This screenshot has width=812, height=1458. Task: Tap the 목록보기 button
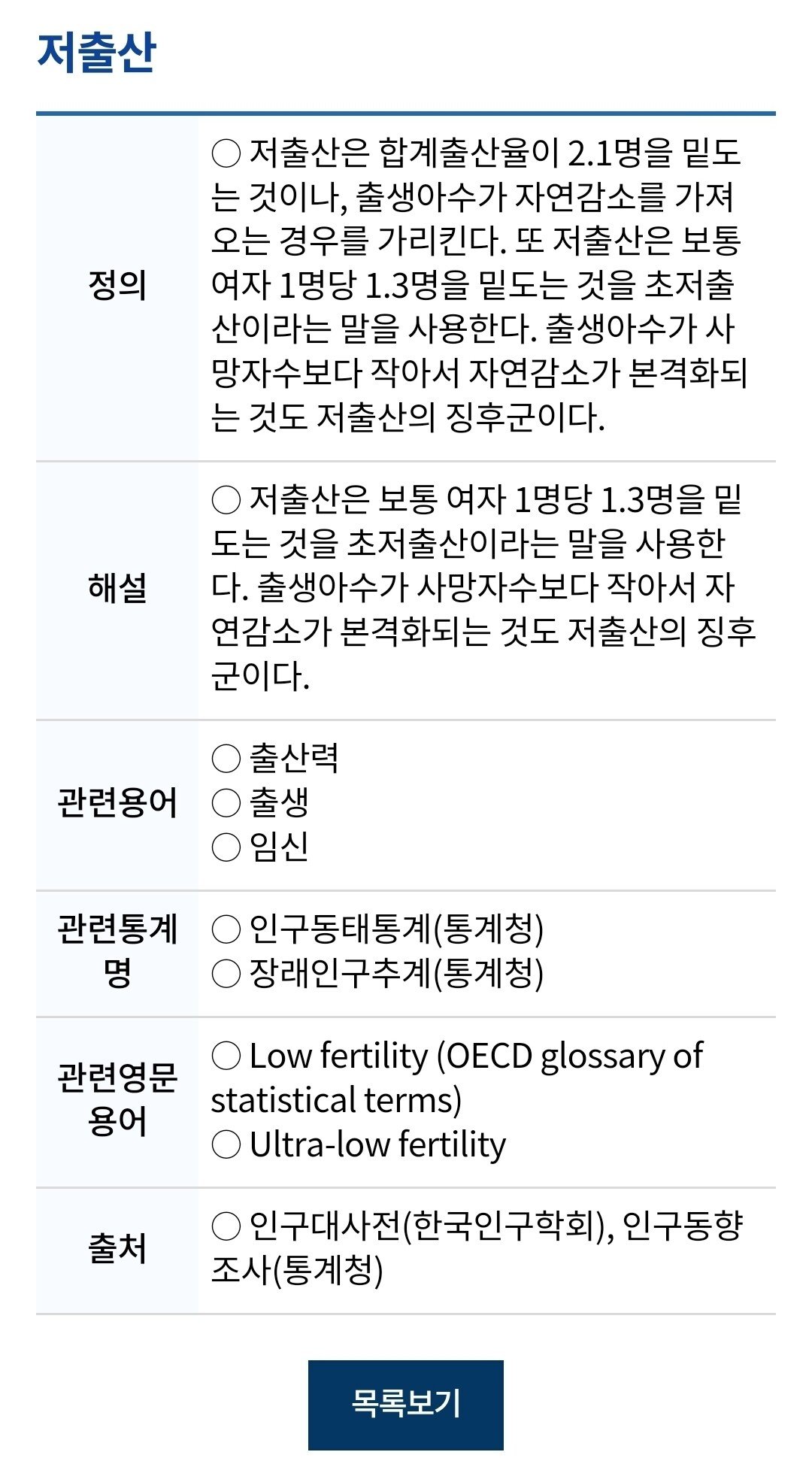(x=405, y=1404)
